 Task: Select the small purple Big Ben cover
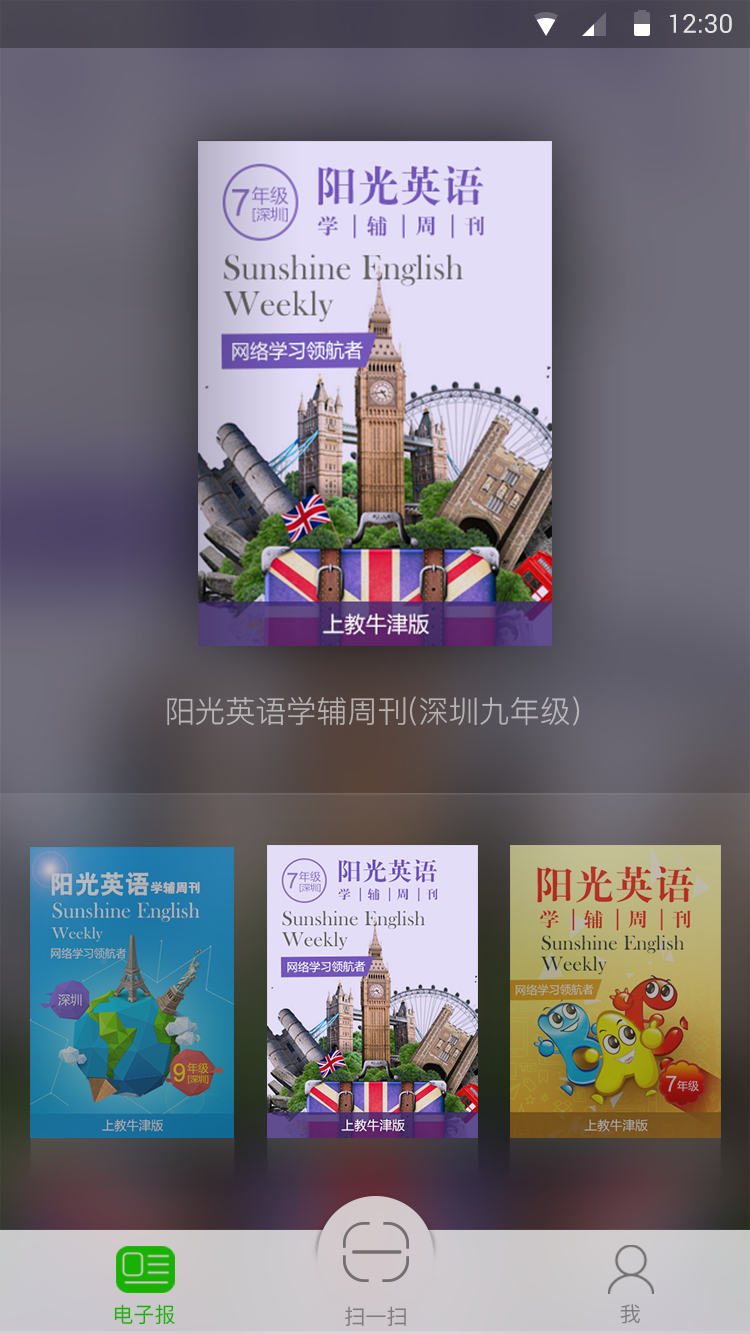coord(372,991)
